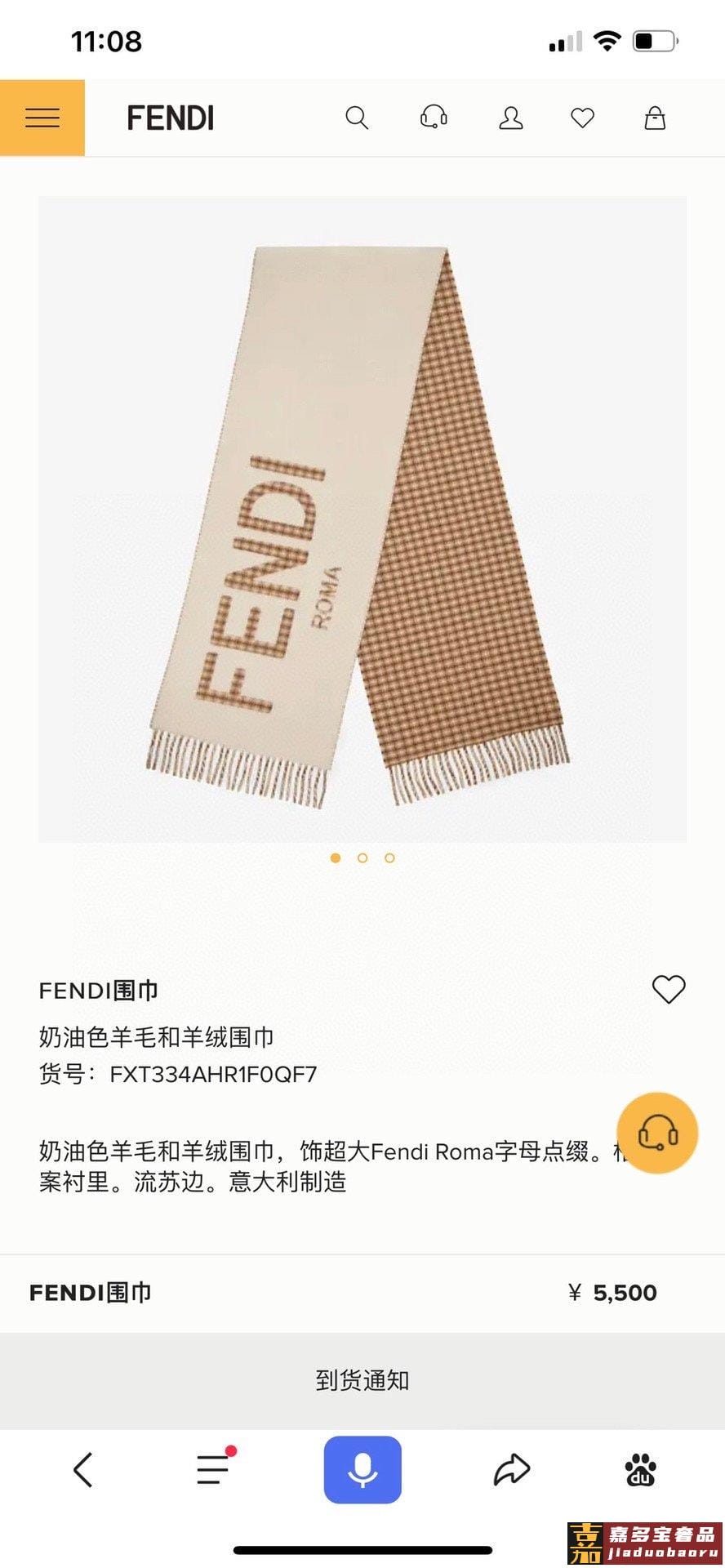This screenshot has height=1568, width=725.
Task: Share this page via the share arrow
Action: click(x=512, y=1469)
